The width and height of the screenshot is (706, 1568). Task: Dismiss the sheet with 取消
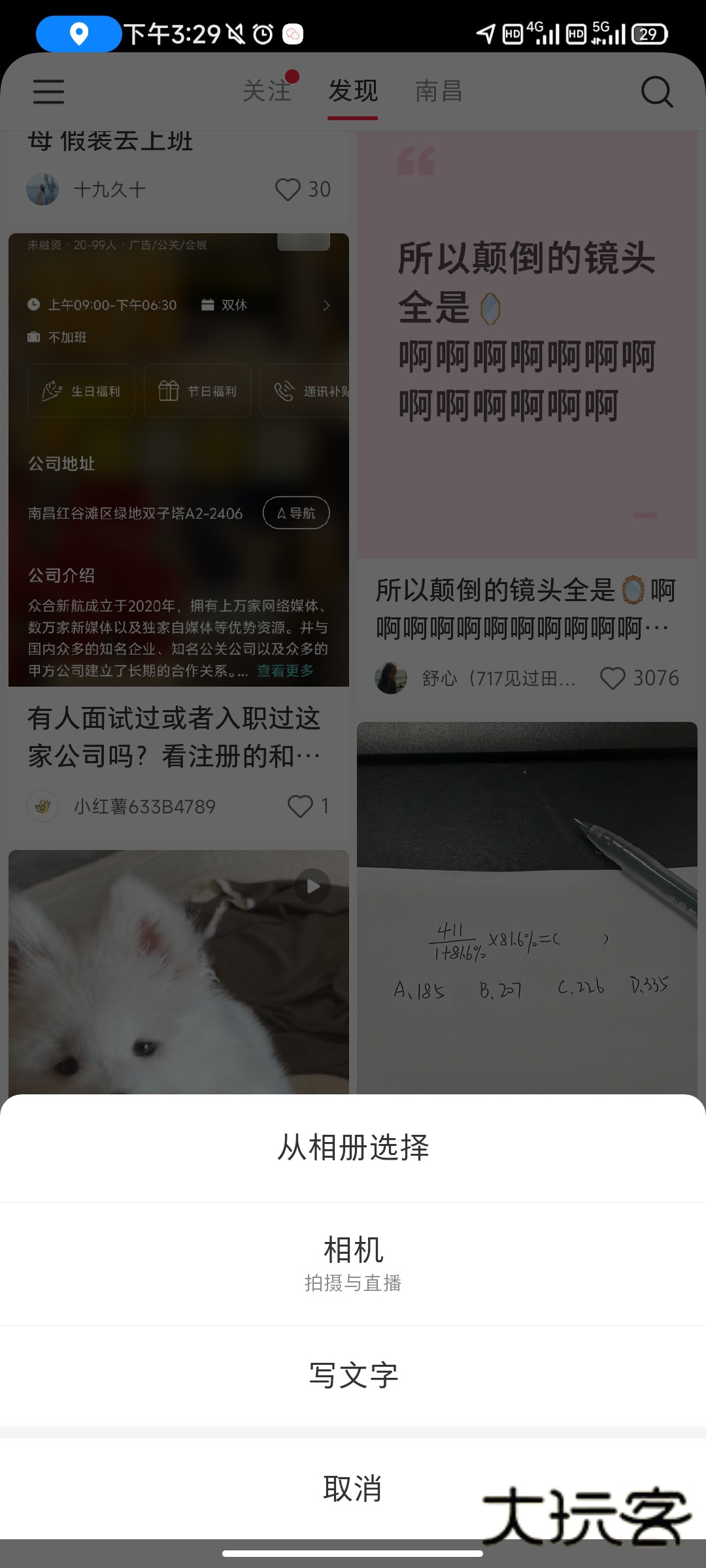[353, 1488]
